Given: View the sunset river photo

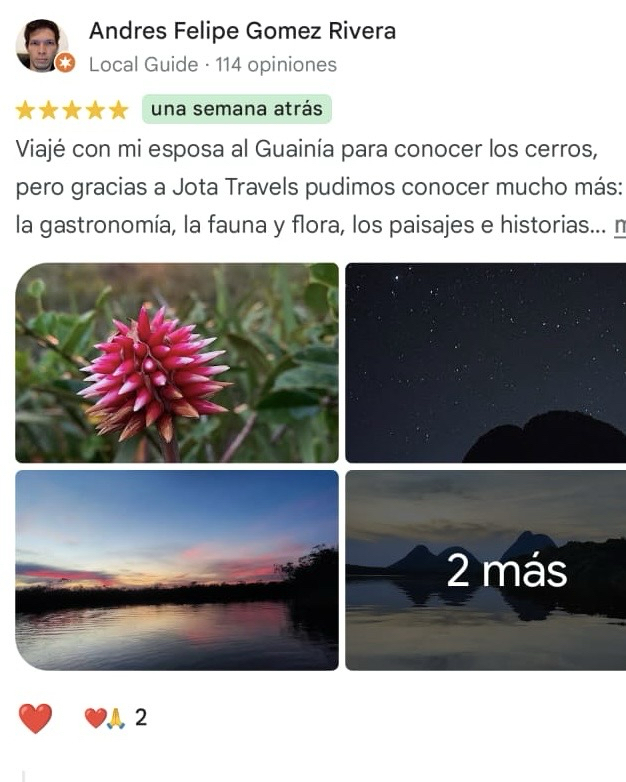Looking at the screenshot, I should tap(177, 570).
